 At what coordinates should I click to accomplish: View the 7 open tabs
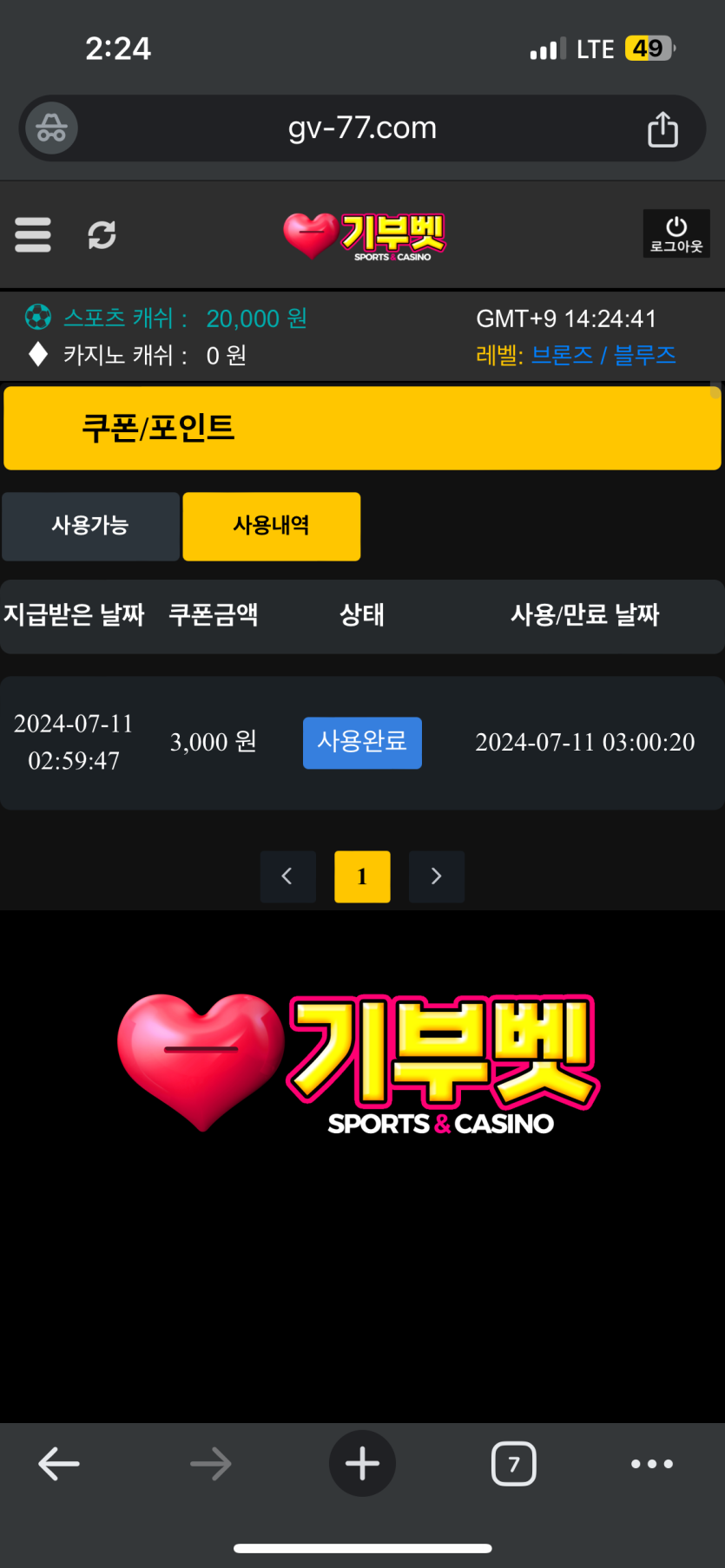coord(513,1464)
